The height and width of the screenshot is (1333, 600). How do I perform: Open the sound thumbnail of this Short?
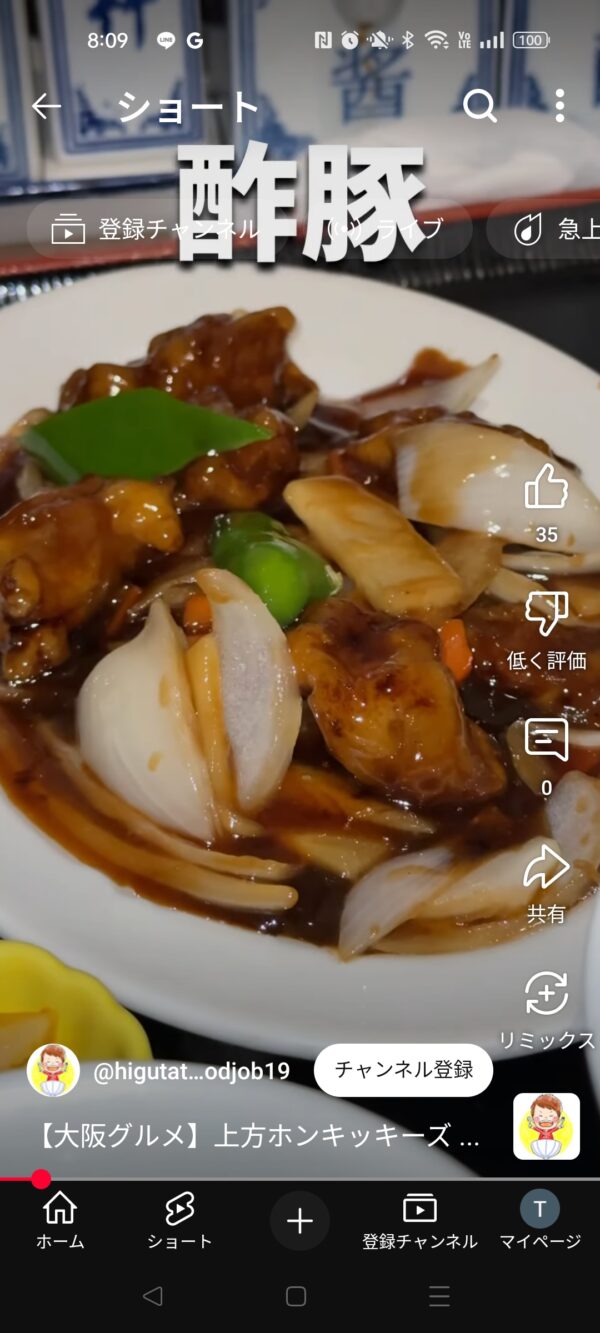pyautogui.click(x=546, y=1126)
